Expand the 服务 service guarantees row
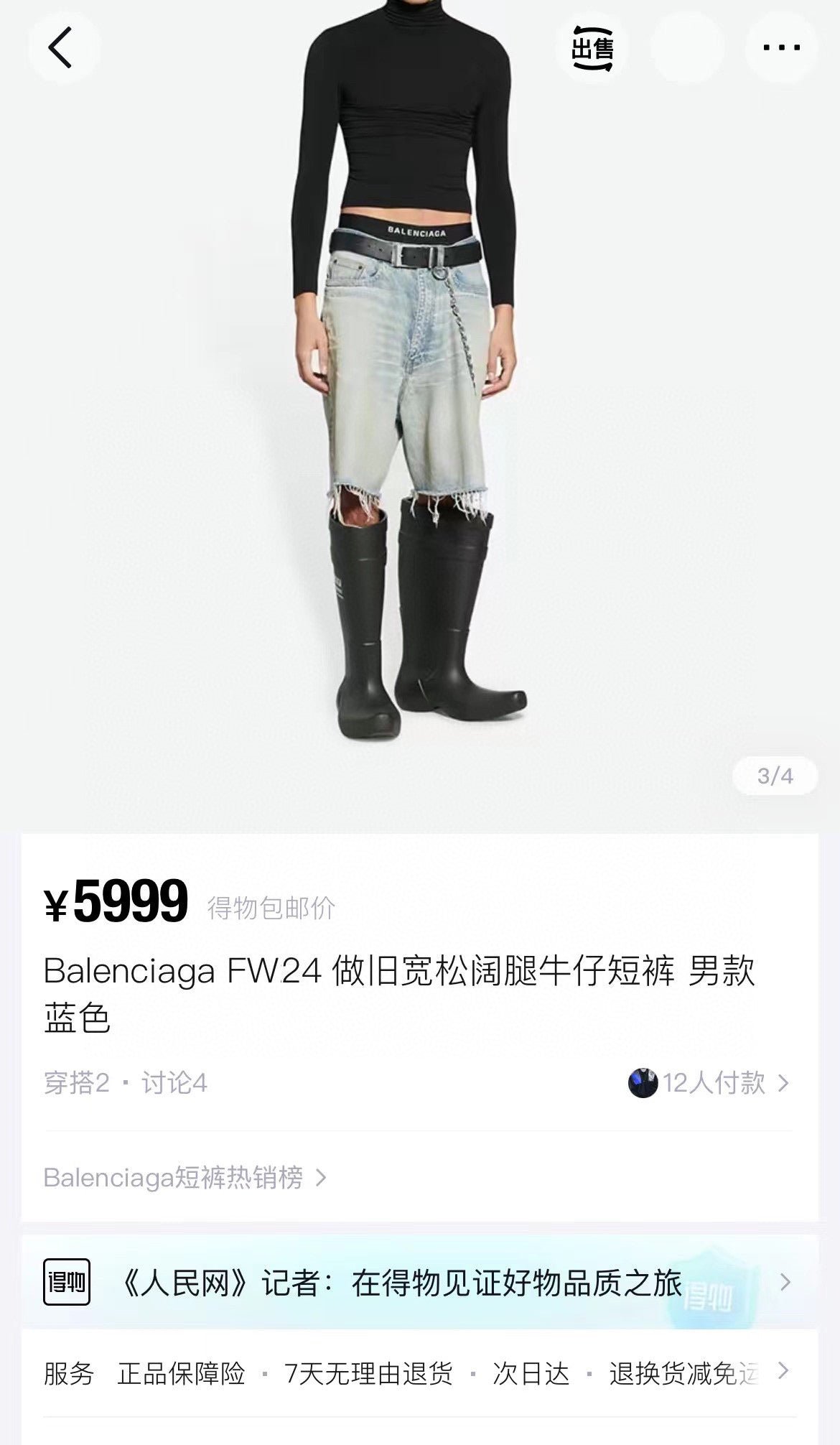Image resolution: width=840 pixels, height=1445 pixels. 420,1373
